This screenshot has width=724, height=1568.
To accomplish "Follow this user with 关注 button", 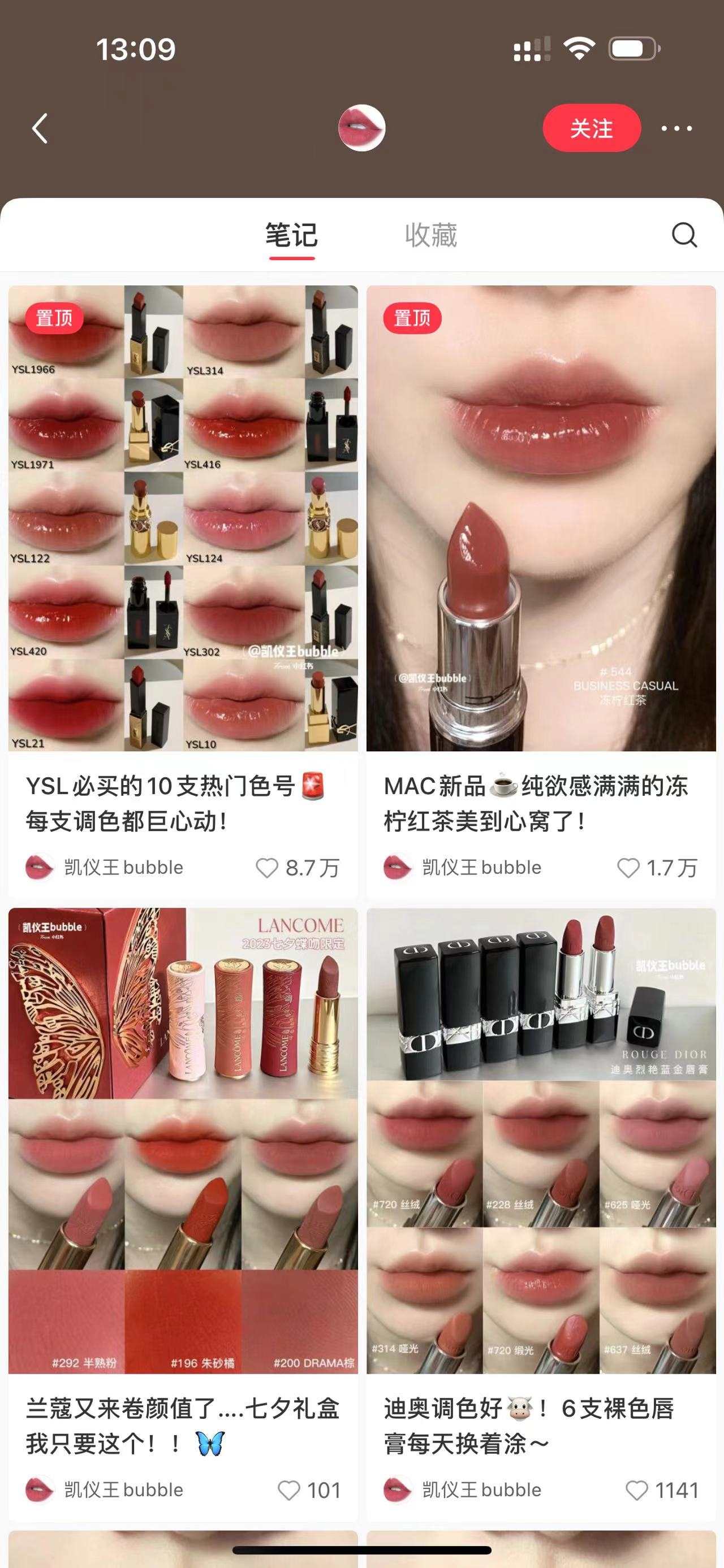I will click(591, 128).
